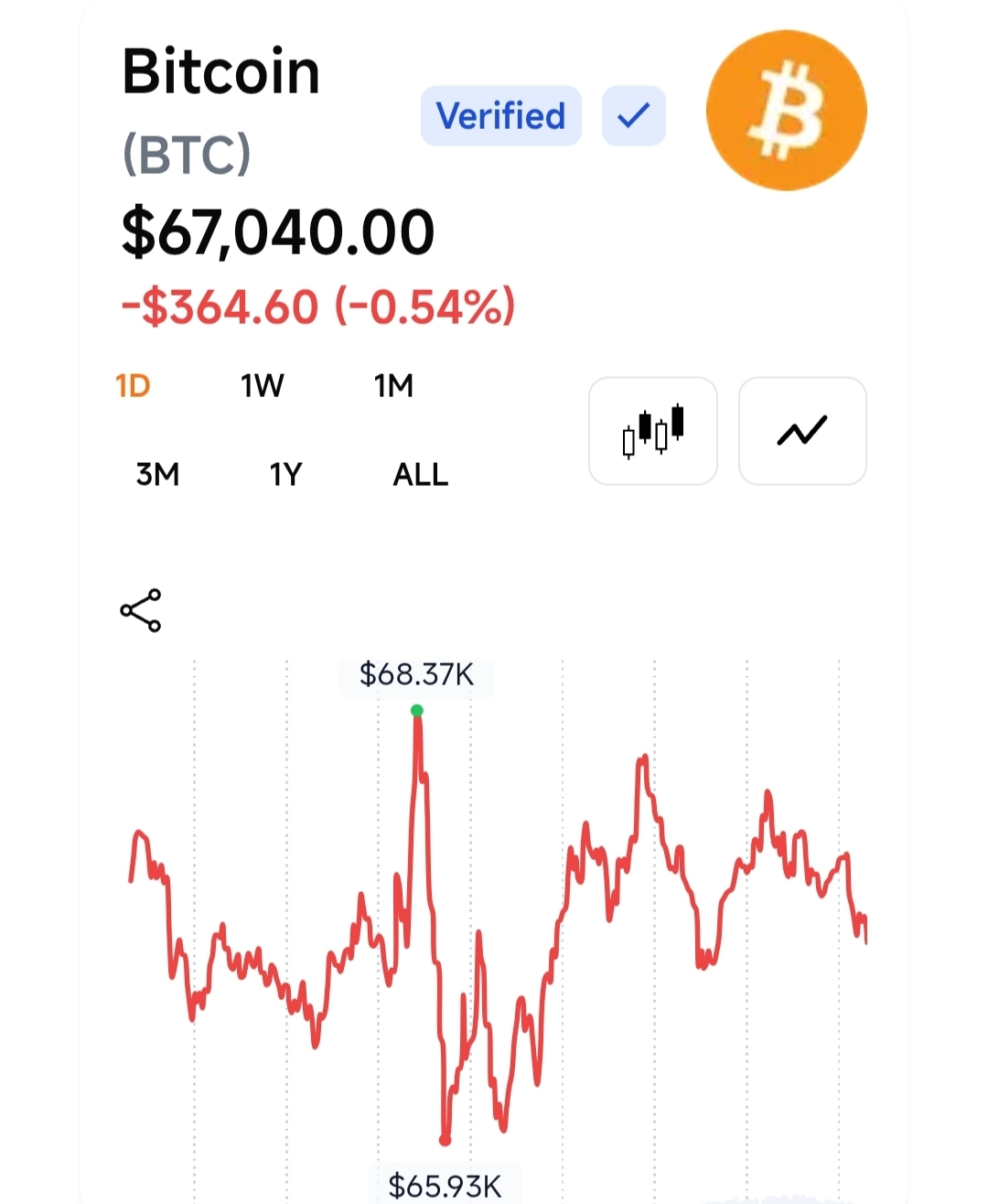Switch to line chart view
Screen dimensions: 988x1204
click(802, 431)
